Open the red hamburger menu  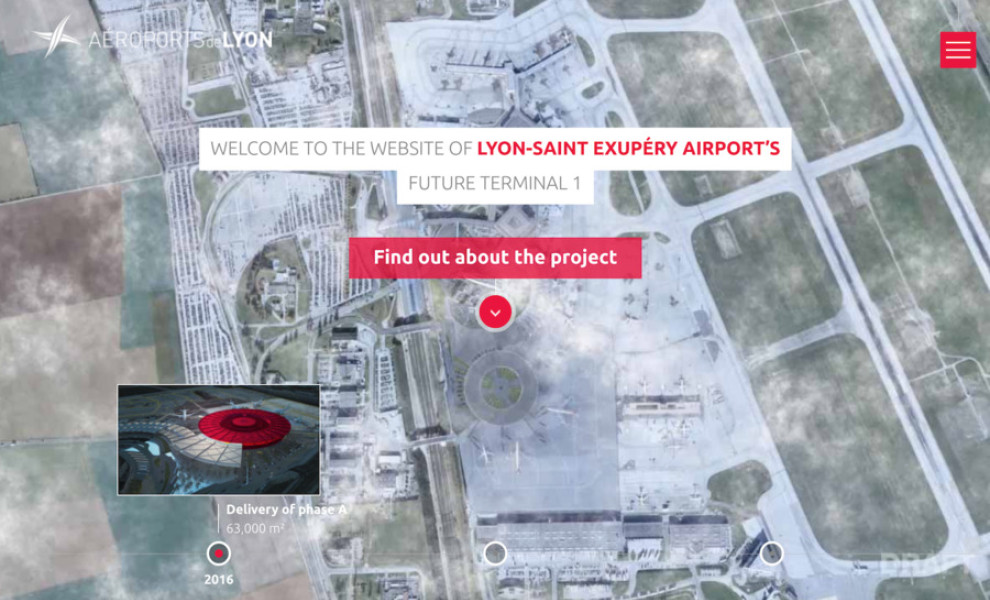click(x=957, y=50)
